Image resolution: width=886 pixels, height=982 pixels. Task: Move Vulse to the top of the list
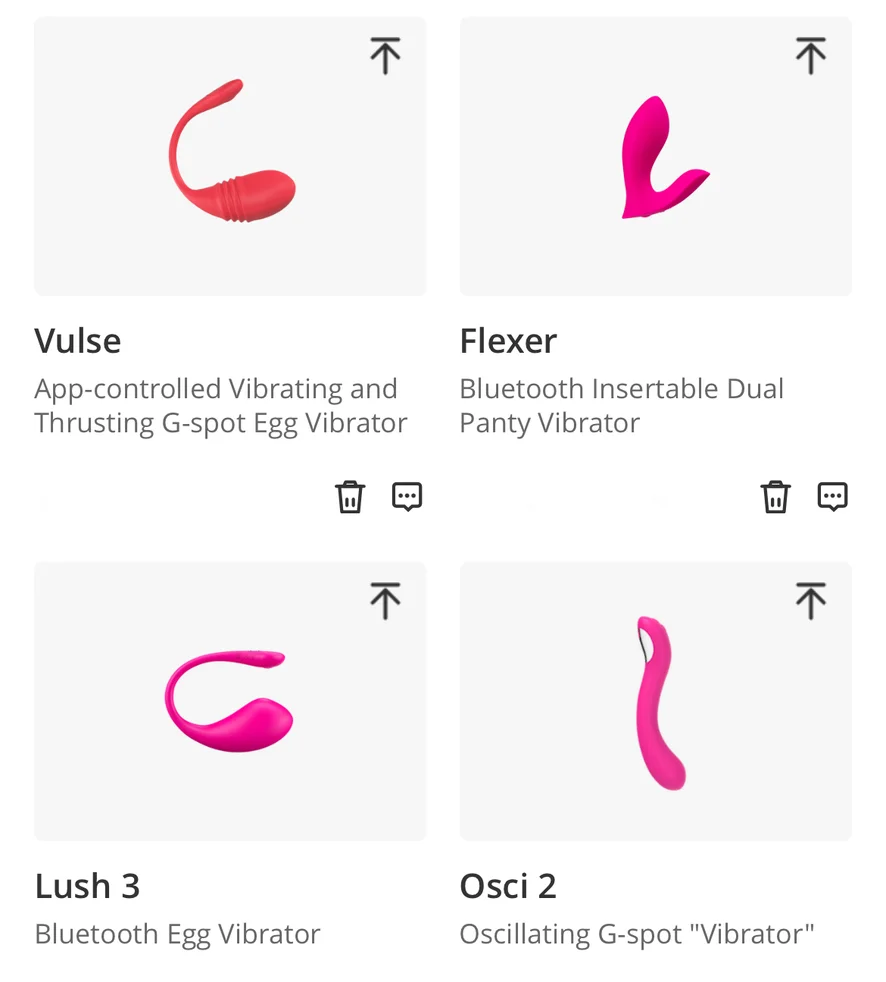pos(385,56)
